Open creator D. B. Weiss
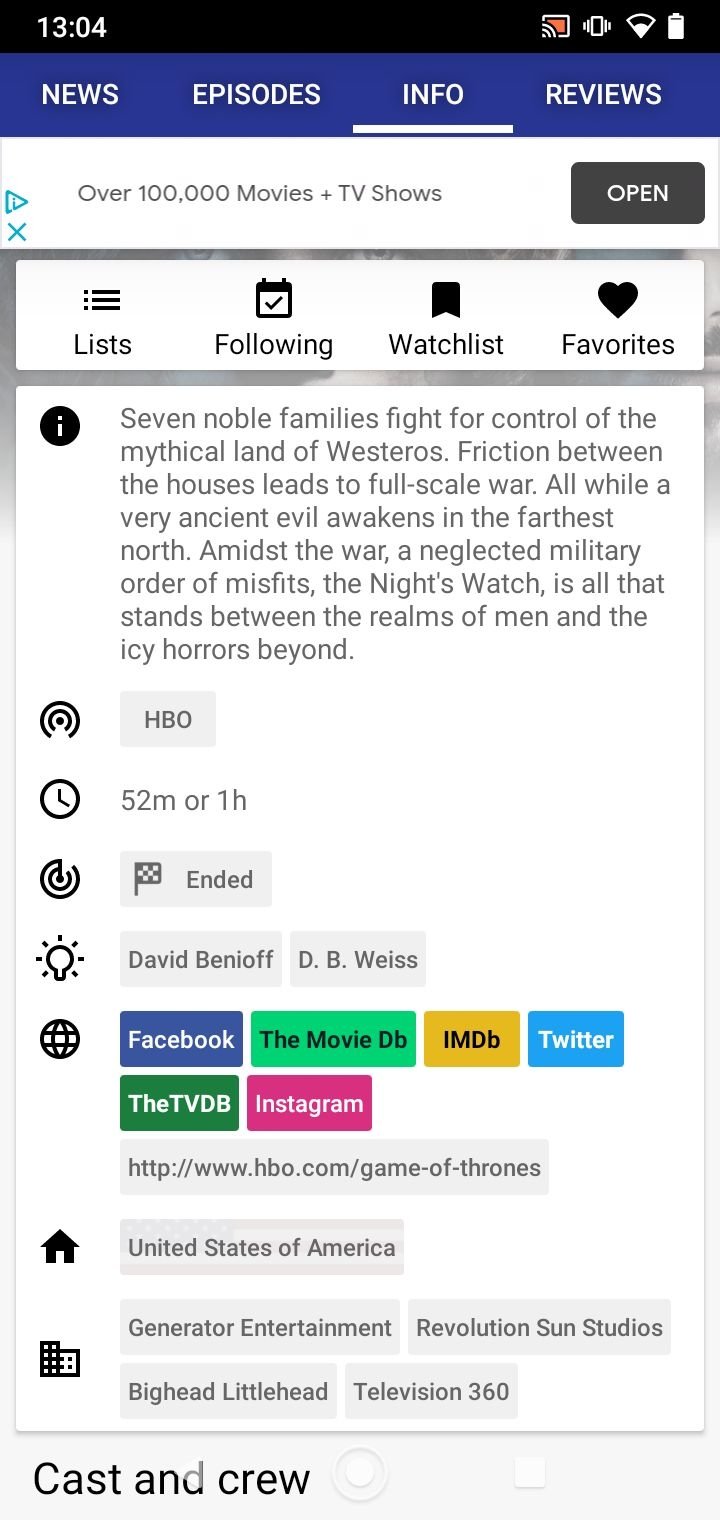Screen dimensions: 720x1520 point(358,959)
